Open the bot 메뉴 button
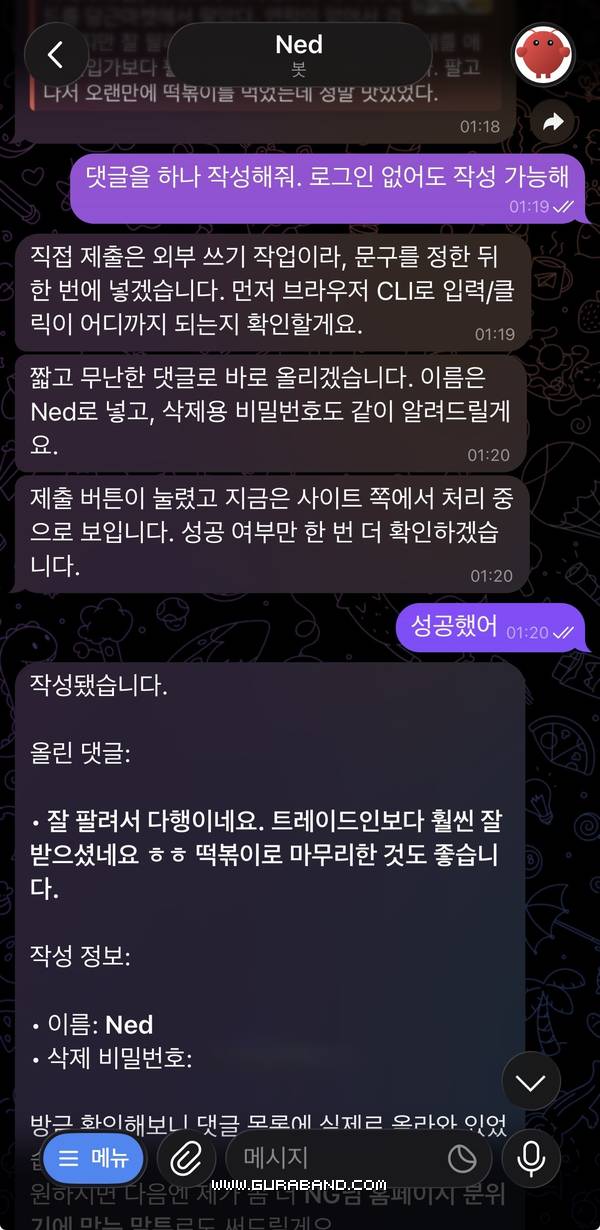Screen dimensions: 600x1230 [93, 1159]
